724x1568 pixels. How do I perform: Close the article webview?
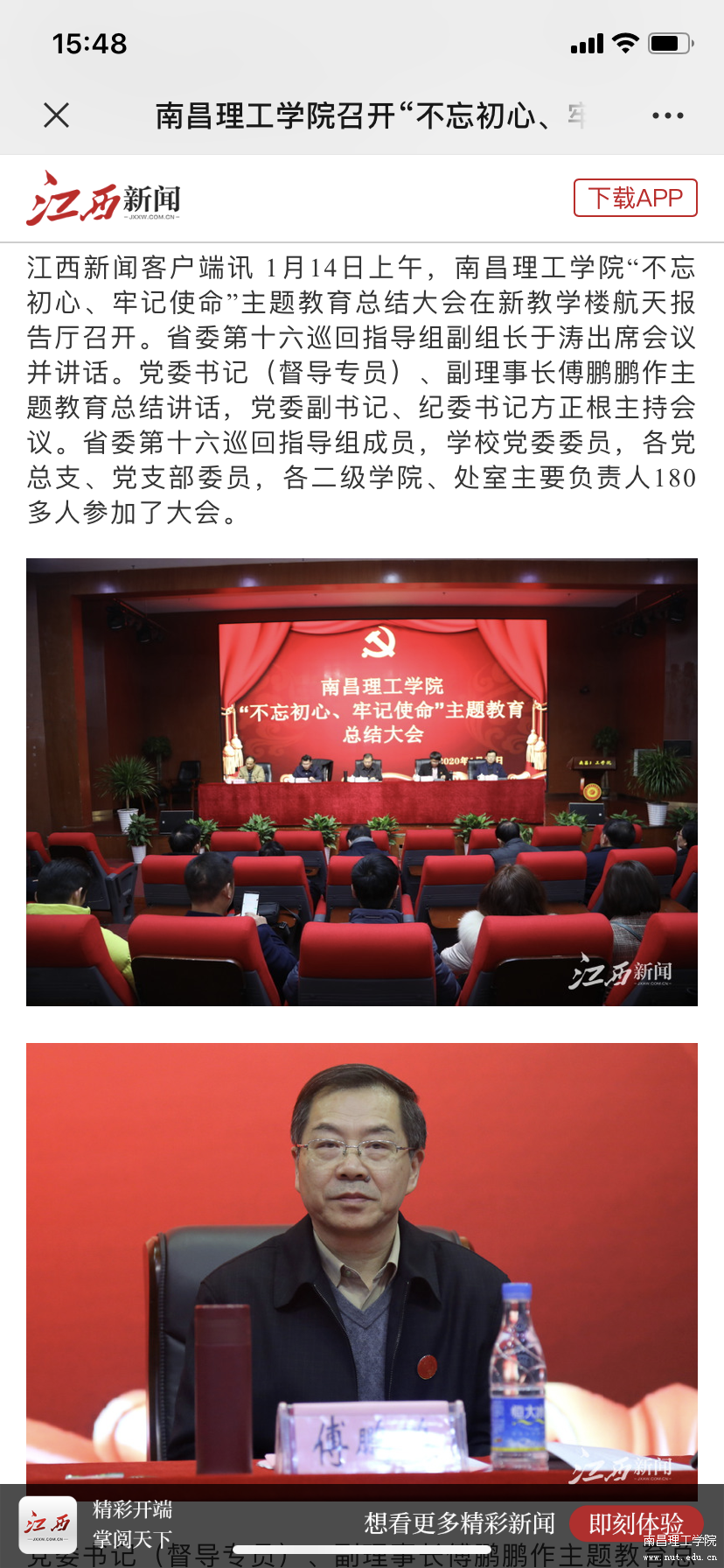(57, 115)
